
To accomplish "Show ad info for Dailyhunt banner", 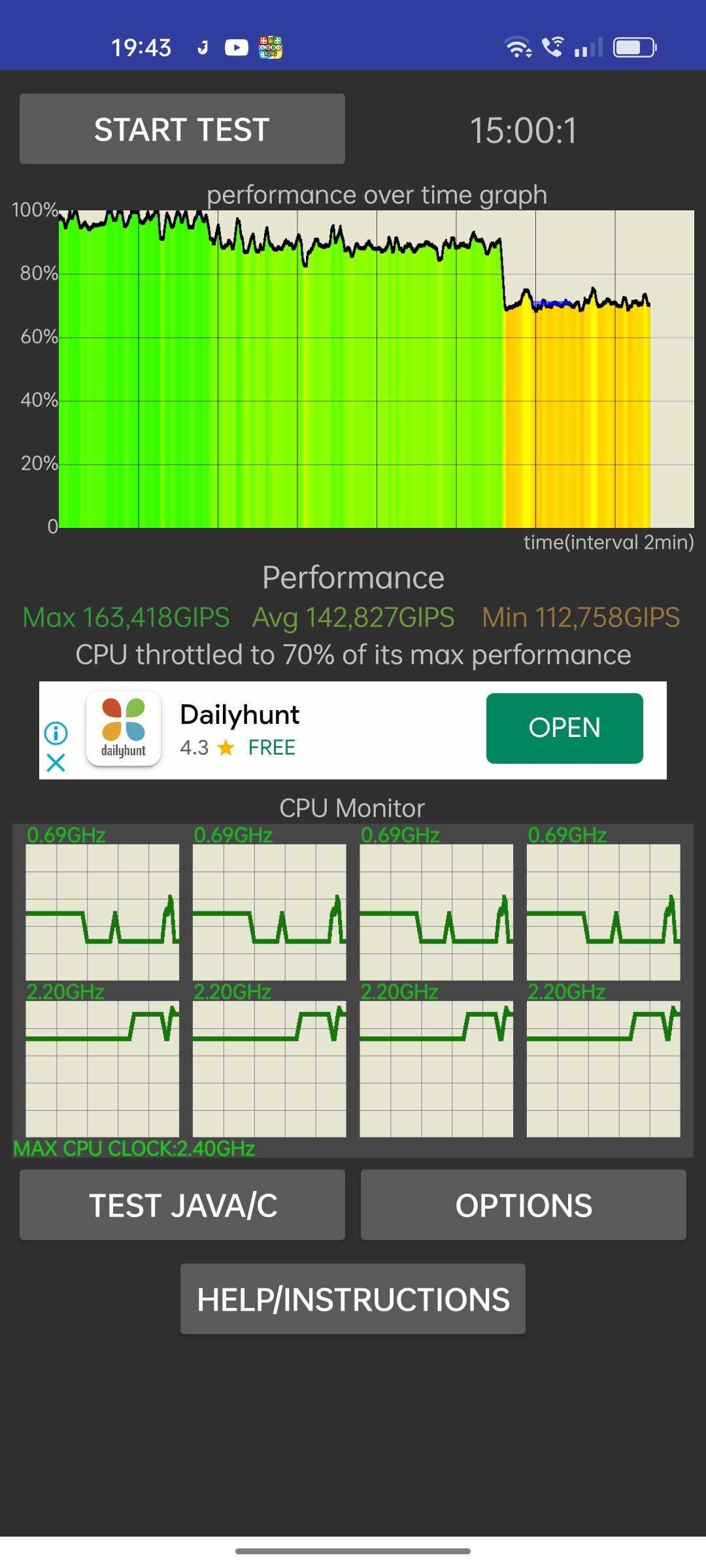I will (56, 733).
